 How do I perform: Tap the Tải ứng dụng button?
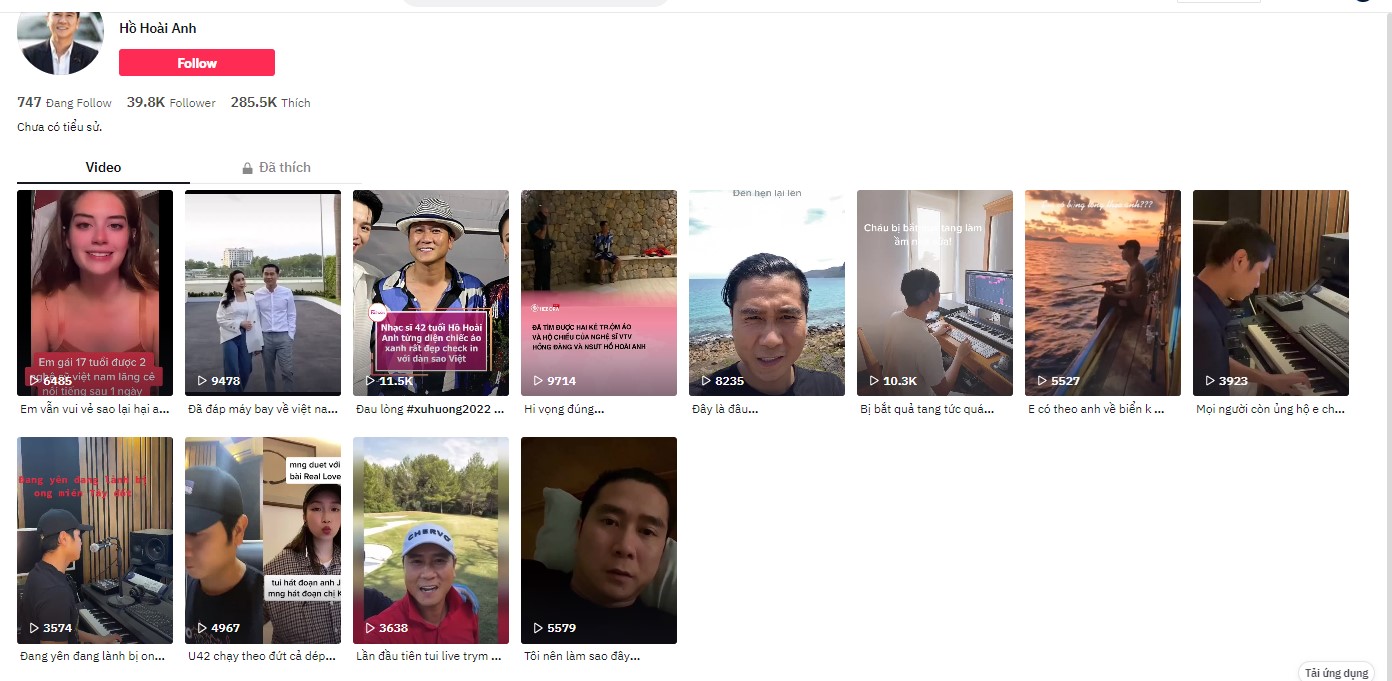(1335, 672)
